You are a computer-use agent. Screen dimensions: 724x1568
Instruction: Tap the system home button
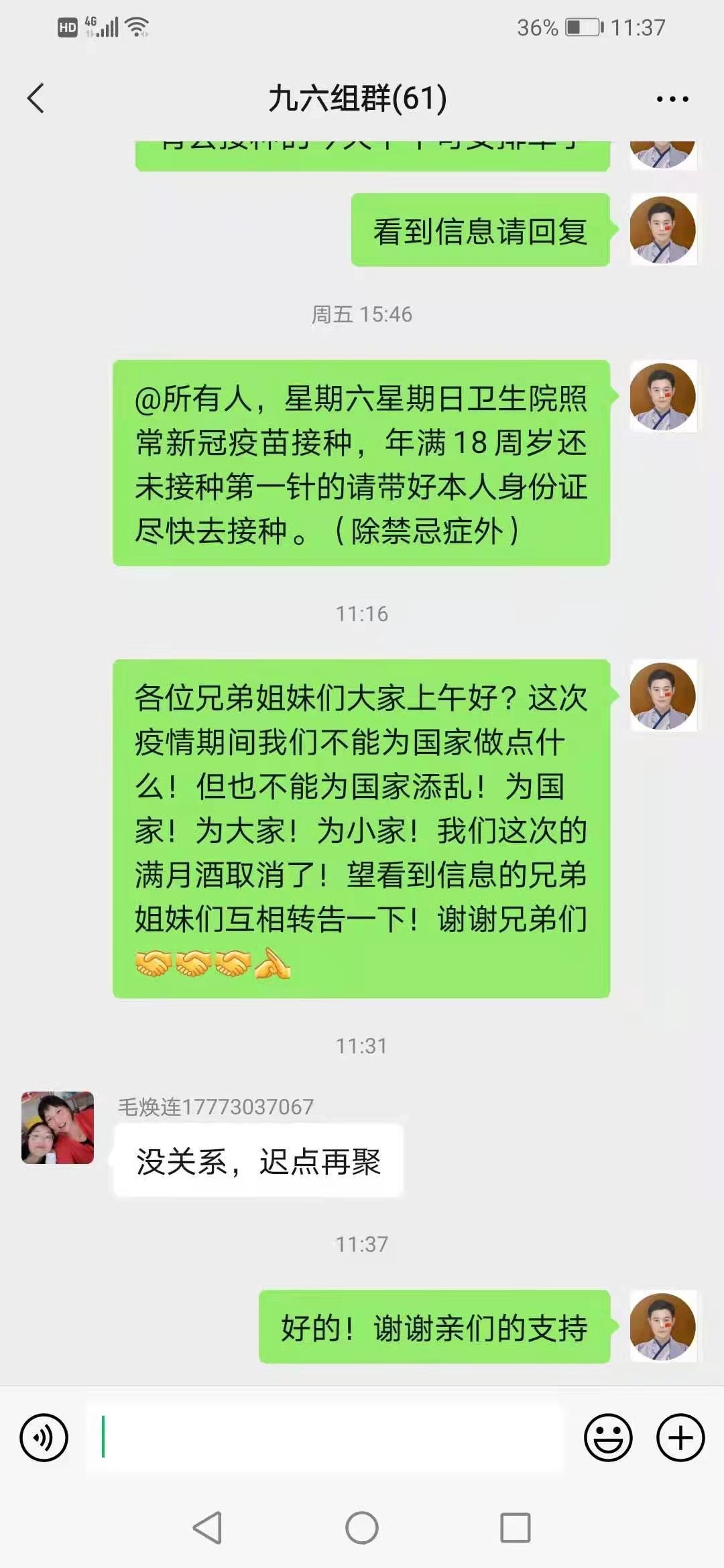tap(362, 1528)
